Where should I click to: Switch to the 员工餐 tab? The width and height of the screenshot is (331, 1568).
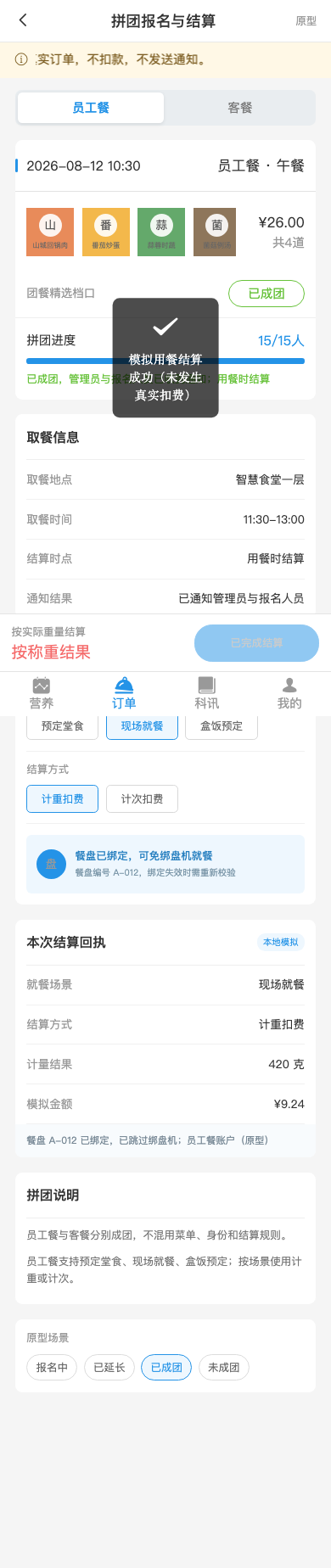tap(91, 108)
